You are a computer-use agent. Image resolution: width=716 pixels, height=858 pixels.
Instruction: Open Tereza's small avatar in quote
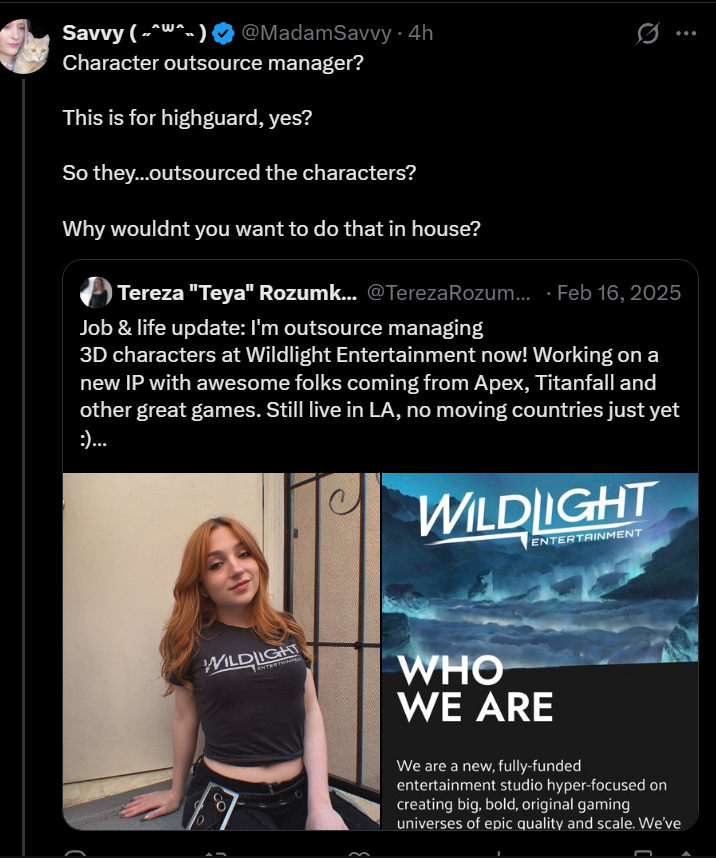pyautogui.click(x=96, y=292)
